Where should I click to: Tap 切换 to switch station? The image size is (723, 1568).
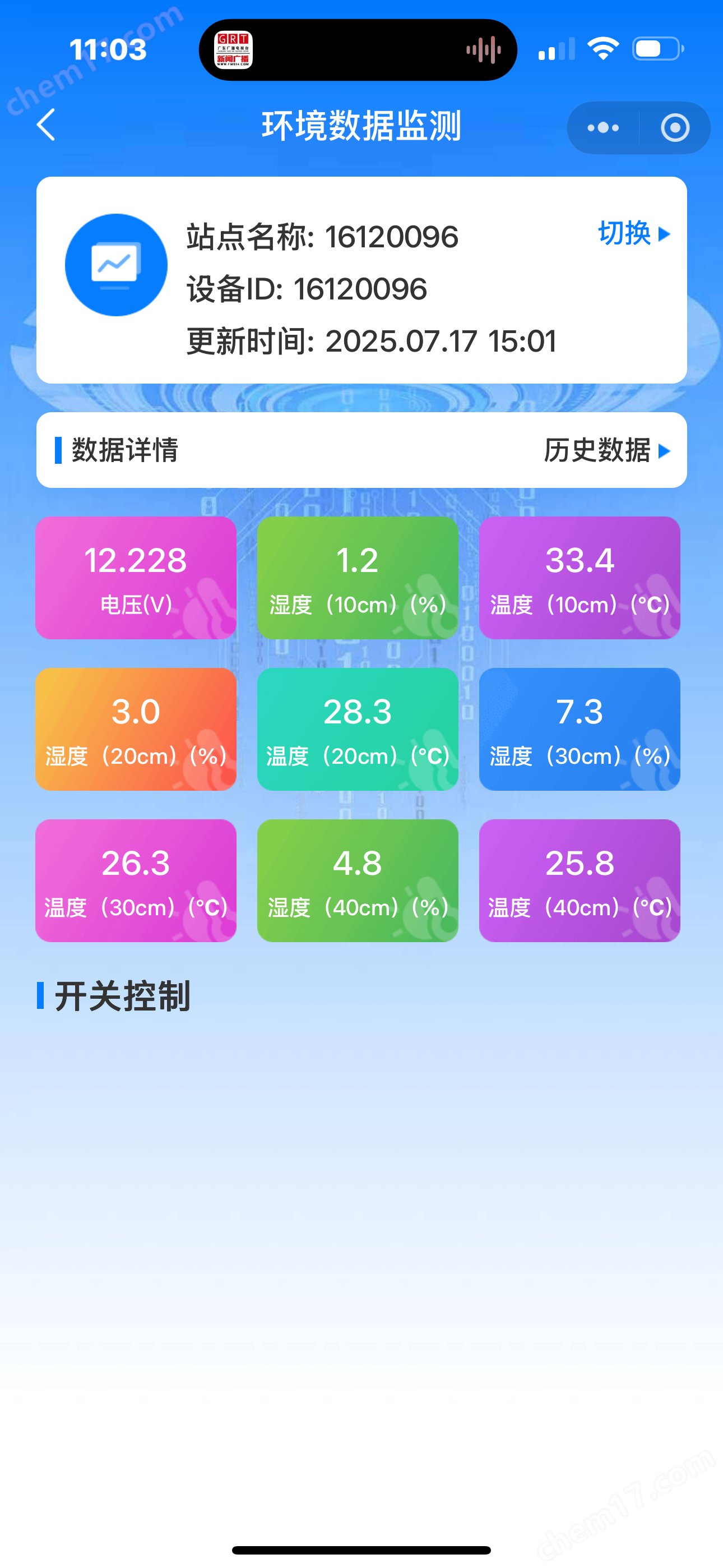pos(633,234)
